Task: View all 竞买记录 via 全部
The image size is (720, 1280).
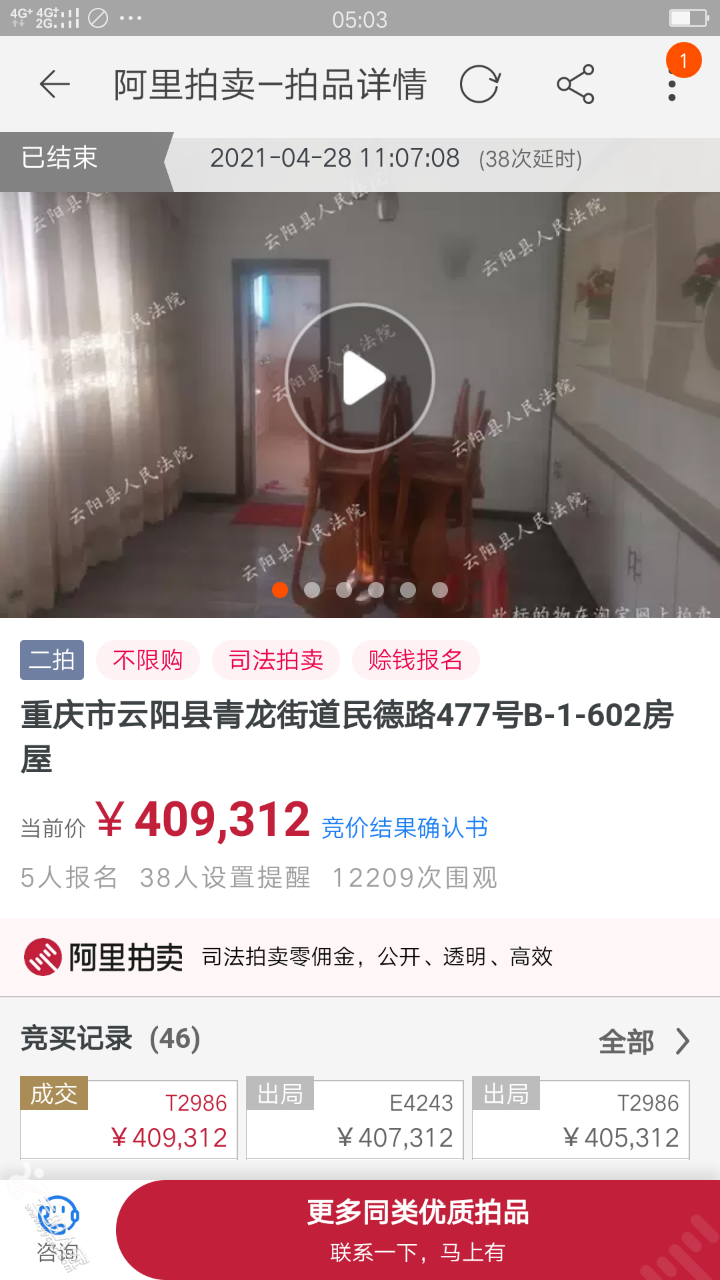Action: pos(644,1041)
